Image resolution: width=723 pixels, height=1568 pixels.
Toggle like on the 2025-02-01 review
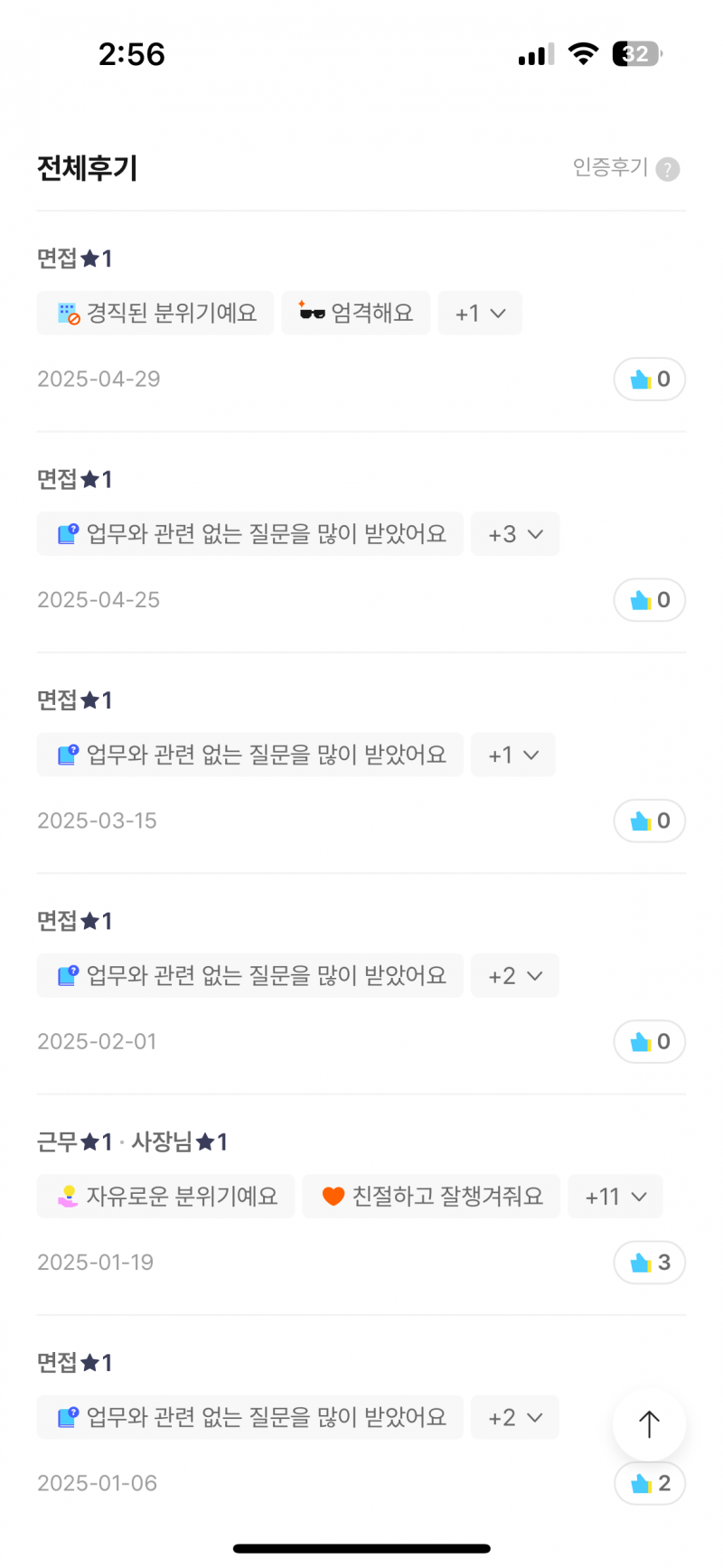(x=649, y=1041)
